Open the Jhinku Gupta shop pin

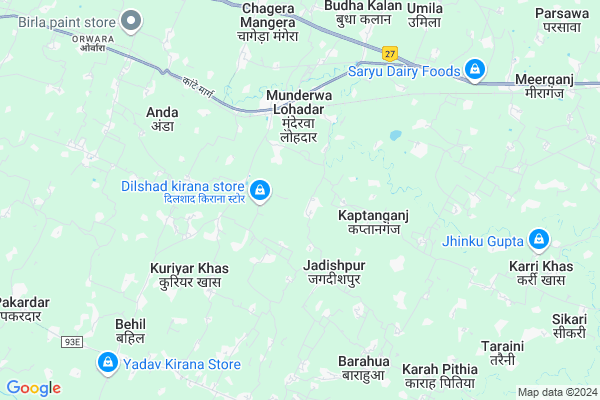click(x=539, y=239)
